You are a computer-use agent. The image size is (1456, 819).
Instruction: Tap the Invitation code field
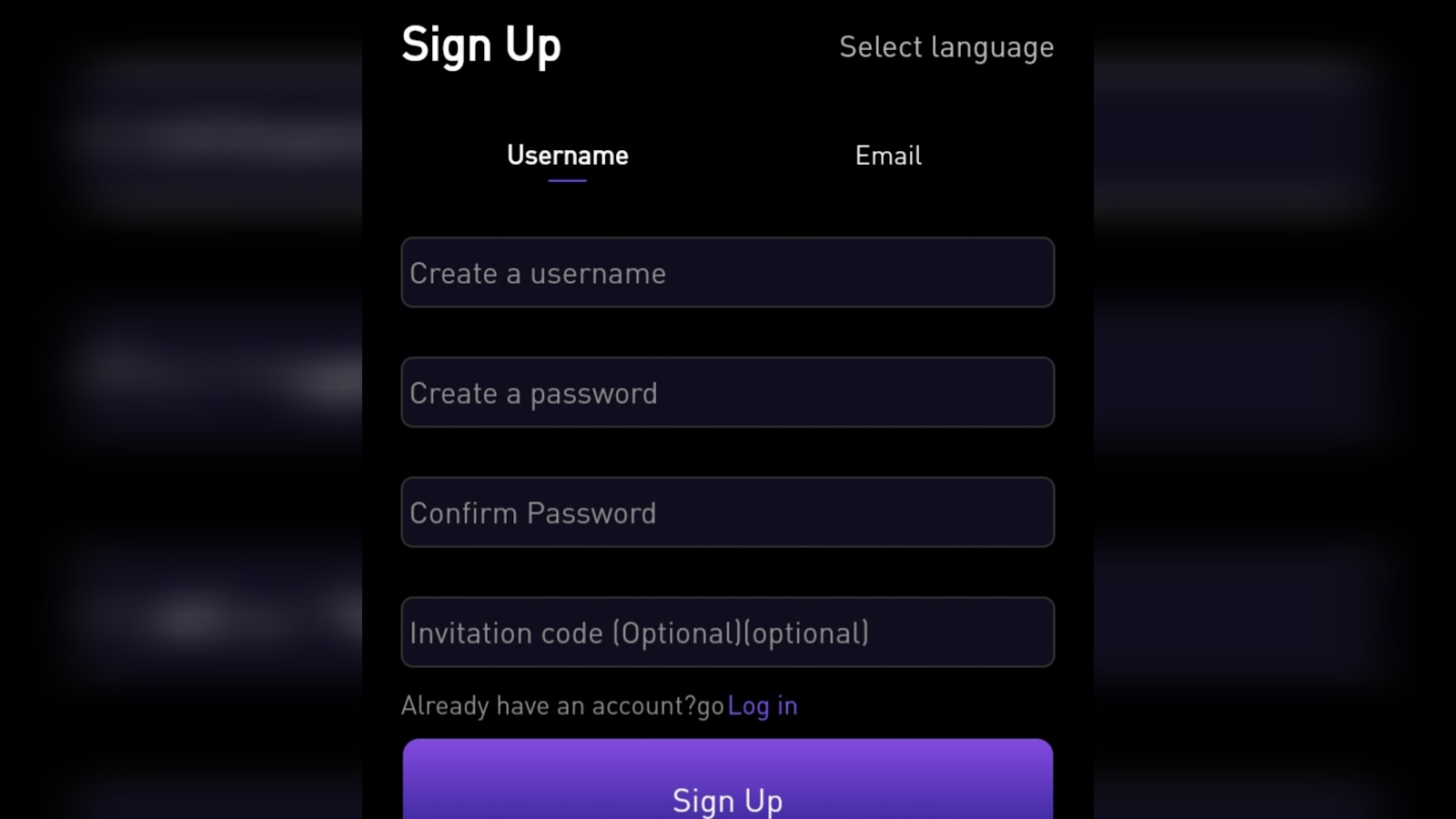(x=728, y=632)
